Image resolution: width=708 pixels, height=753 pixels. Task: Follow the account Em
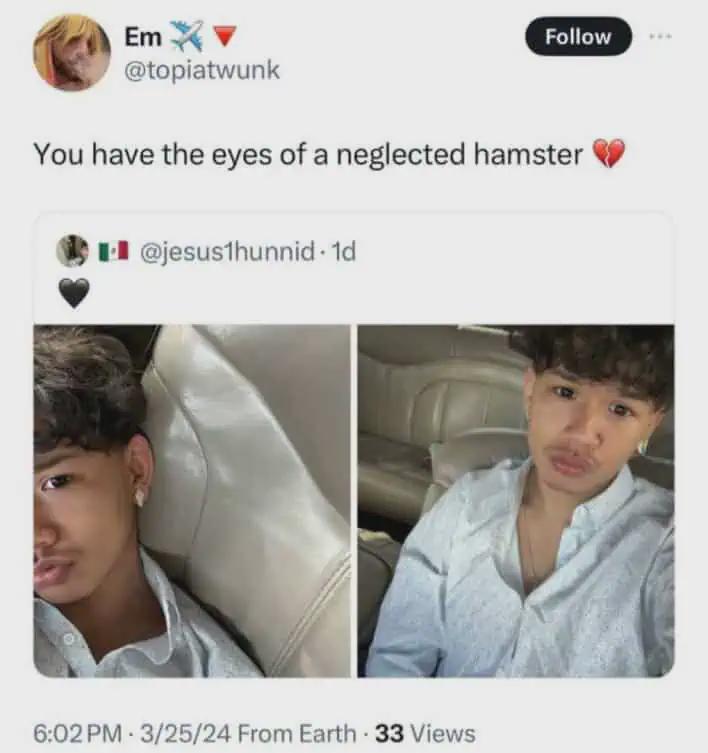pos(578,37)
